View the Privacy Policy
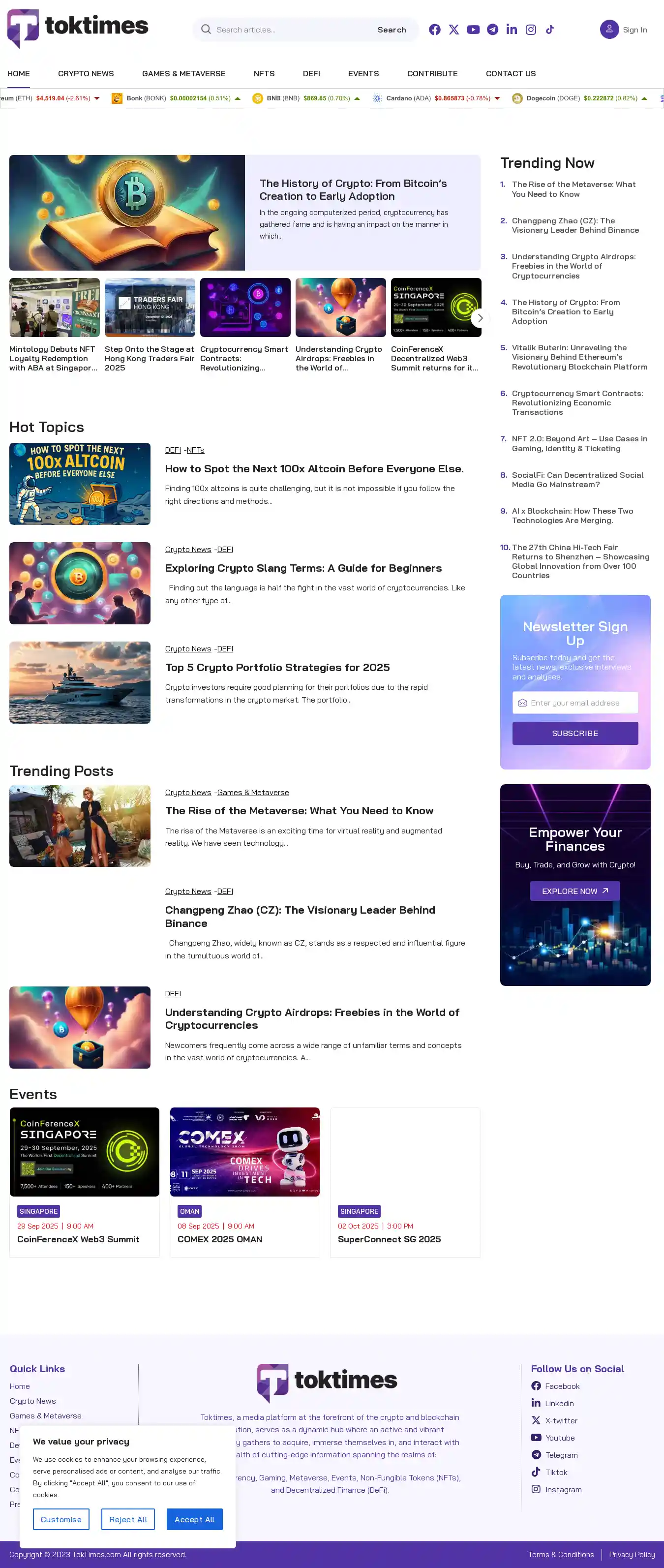Screen dimensions: 664x1568 coord(632,1555)
